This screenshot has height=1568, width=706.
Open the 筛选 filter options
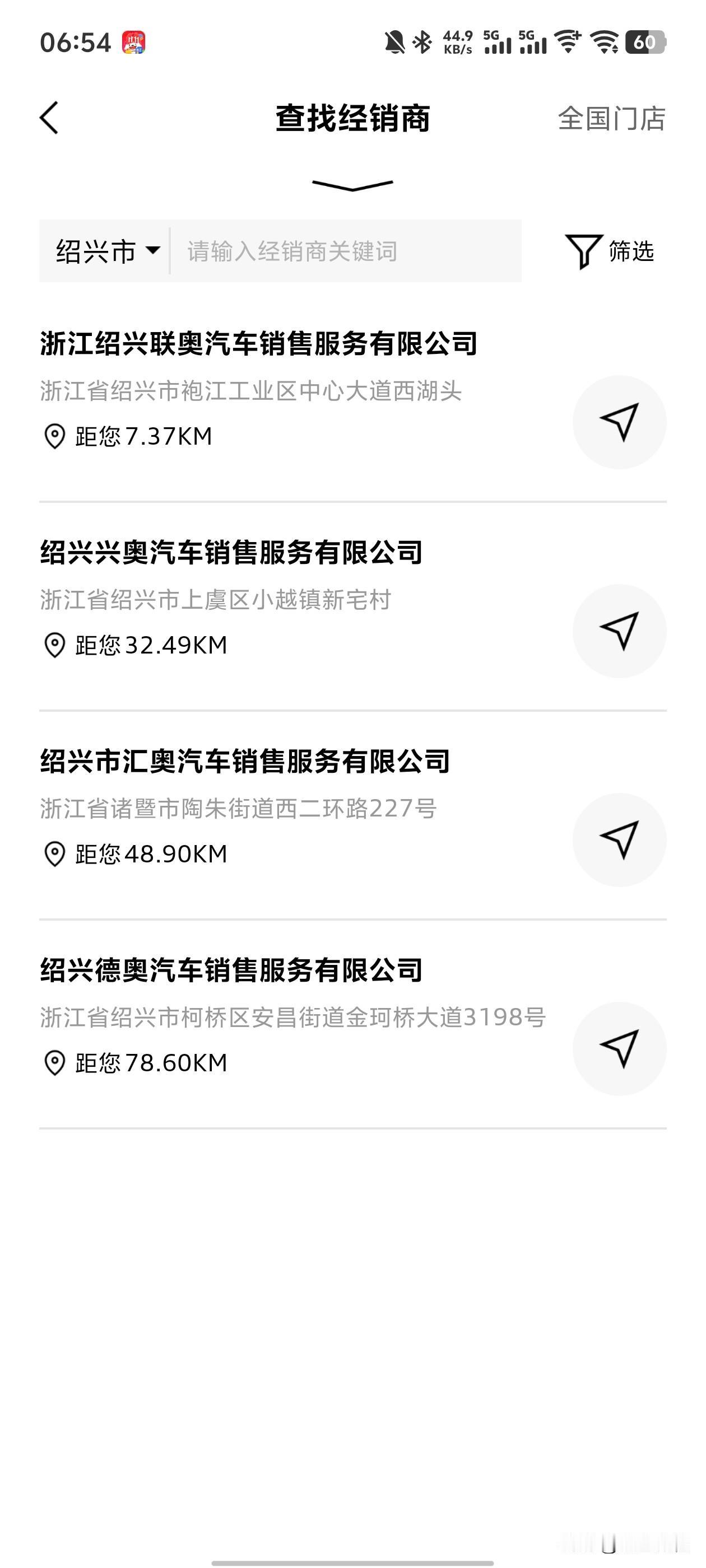610,251
